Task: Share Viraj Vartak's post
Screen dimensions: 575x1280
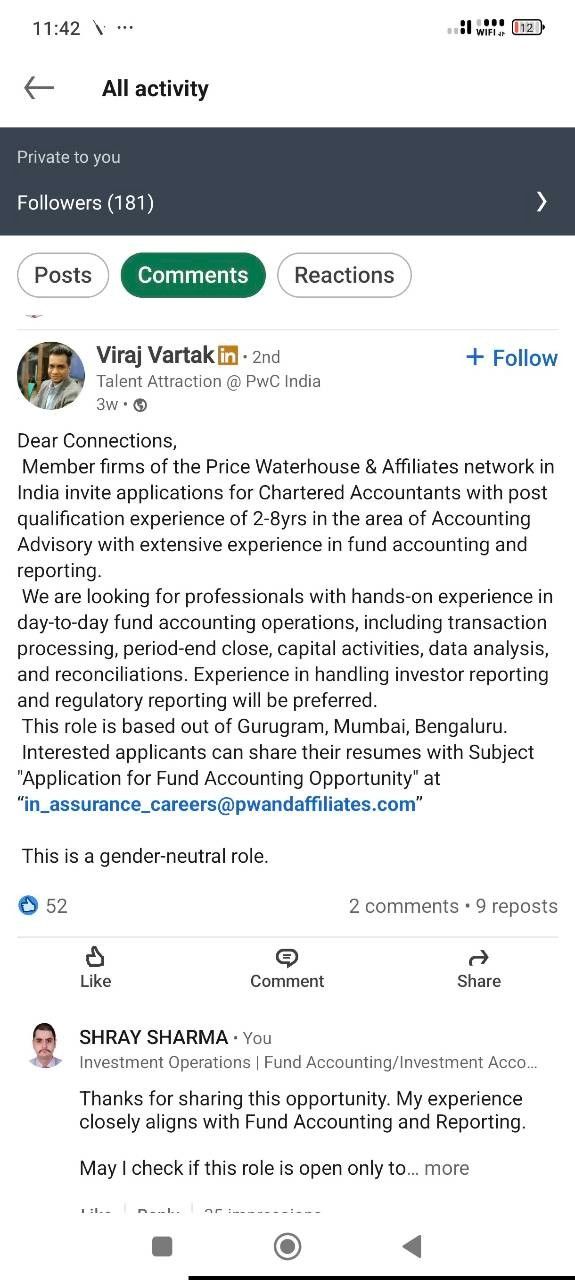Action: point(479,968)
